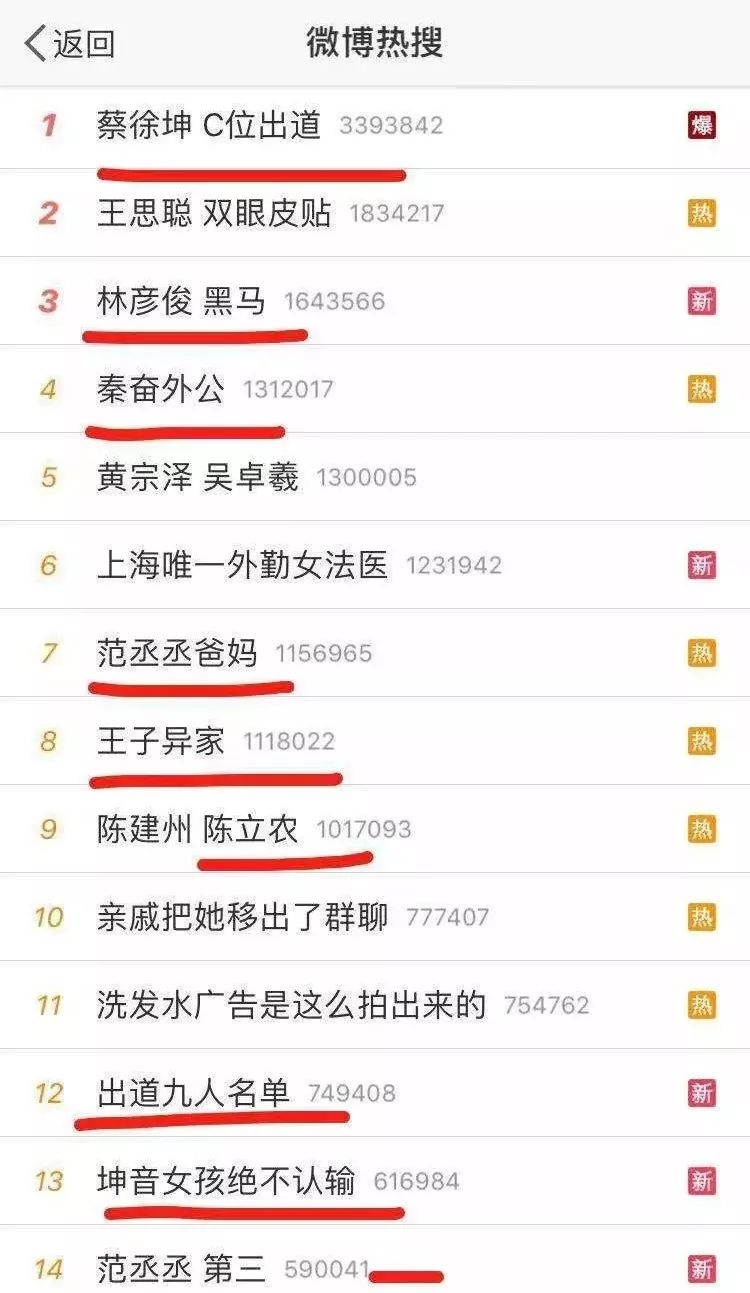Click the 新 badge next to 出道九人名单

coord(701,1090)
